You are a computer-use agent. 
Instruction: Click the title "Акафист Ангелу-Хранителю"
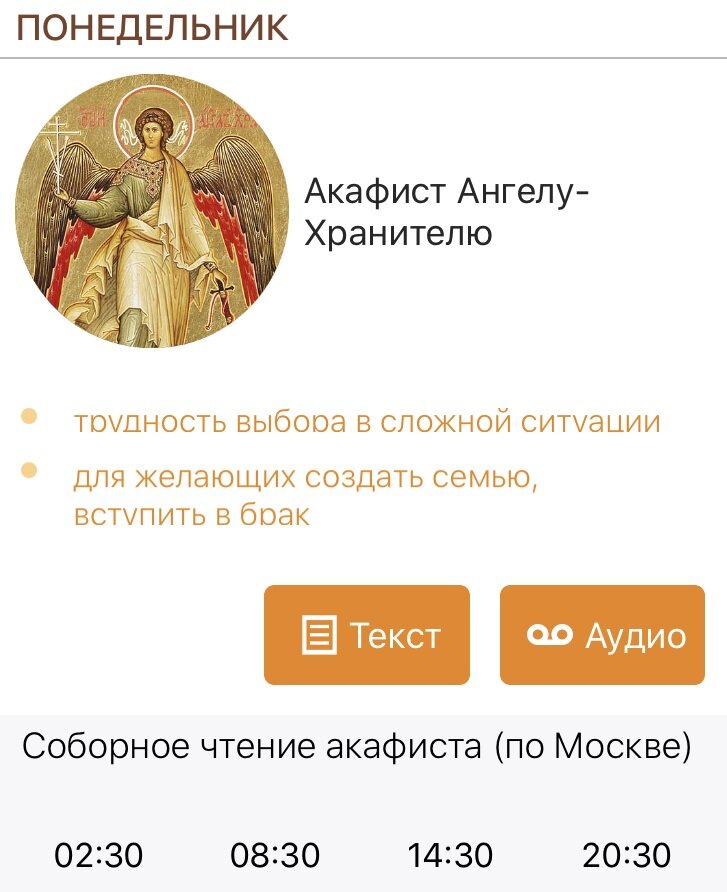[450, 212]
